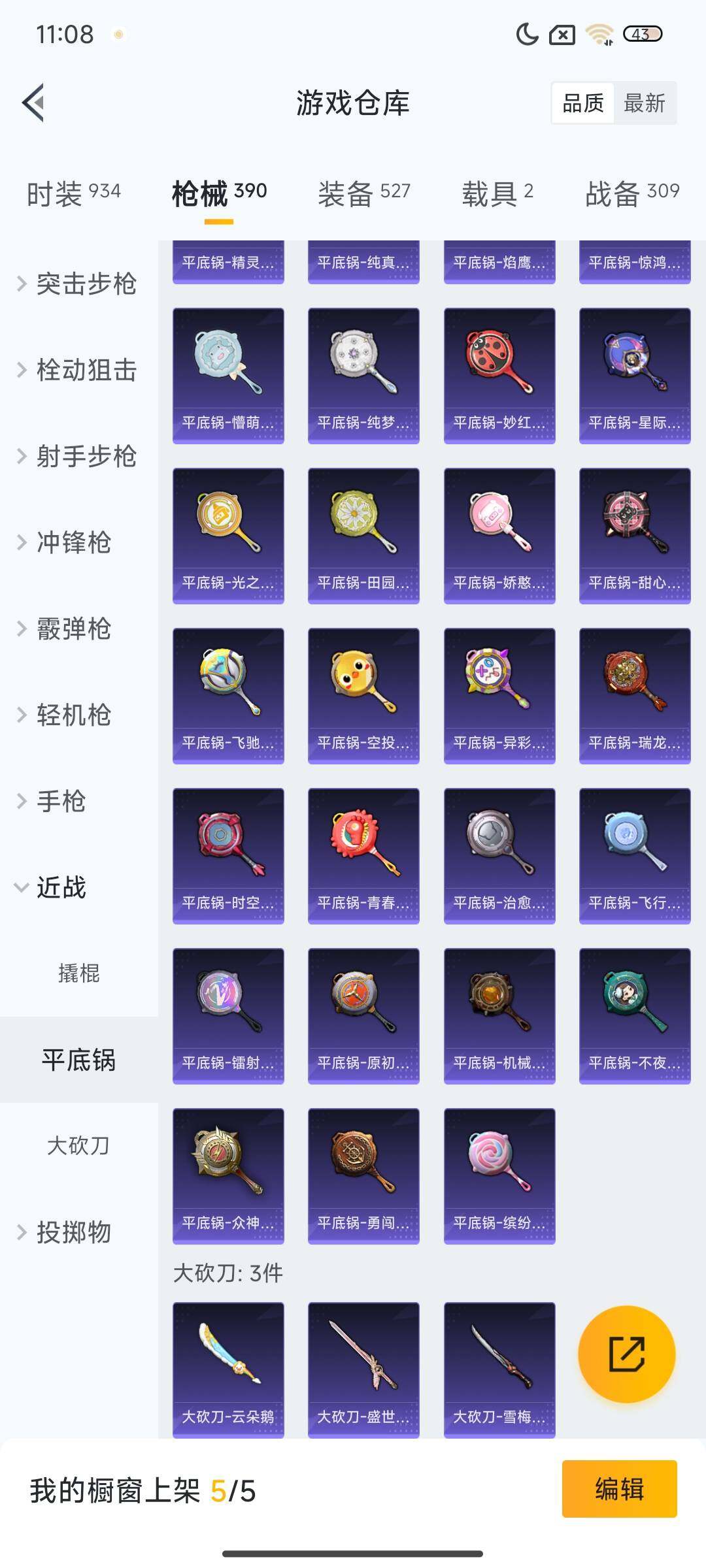Open the 平底锅-空投 pan item
The height and width of the screenshot is (1568, 706).
(x=363, y=696)
